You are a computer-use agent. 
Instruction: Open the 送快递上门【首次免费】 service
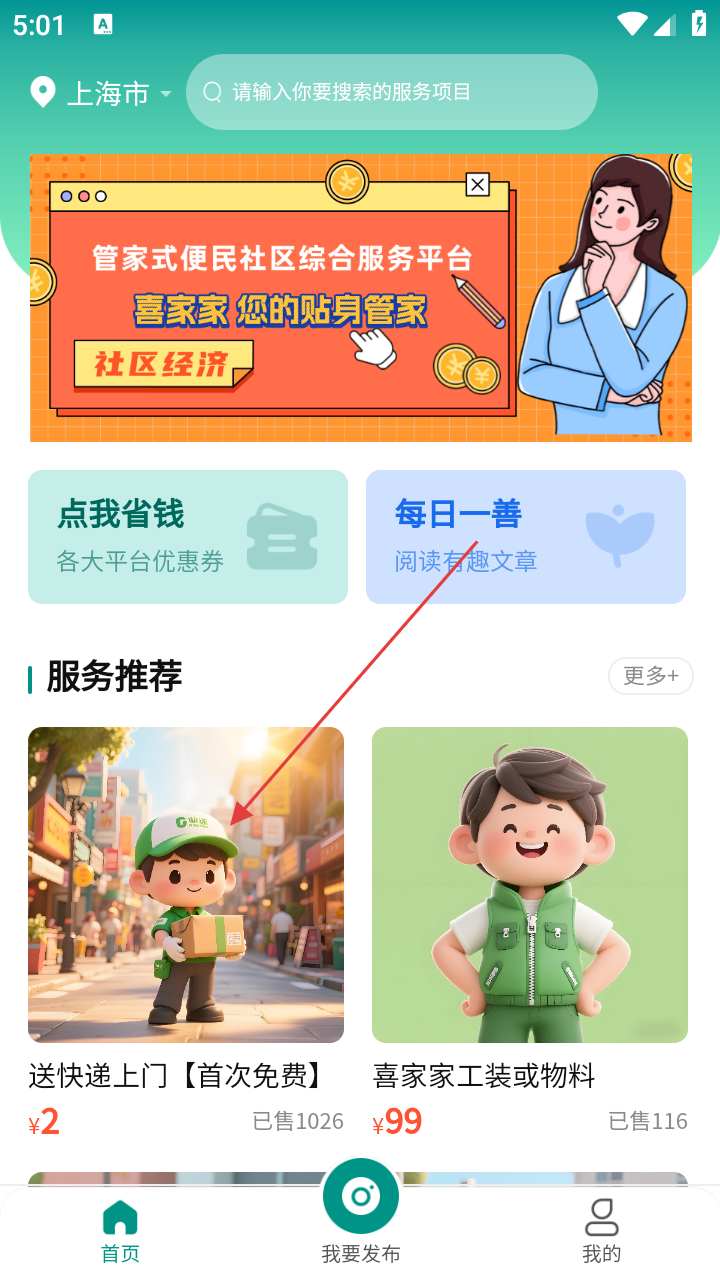186,885
